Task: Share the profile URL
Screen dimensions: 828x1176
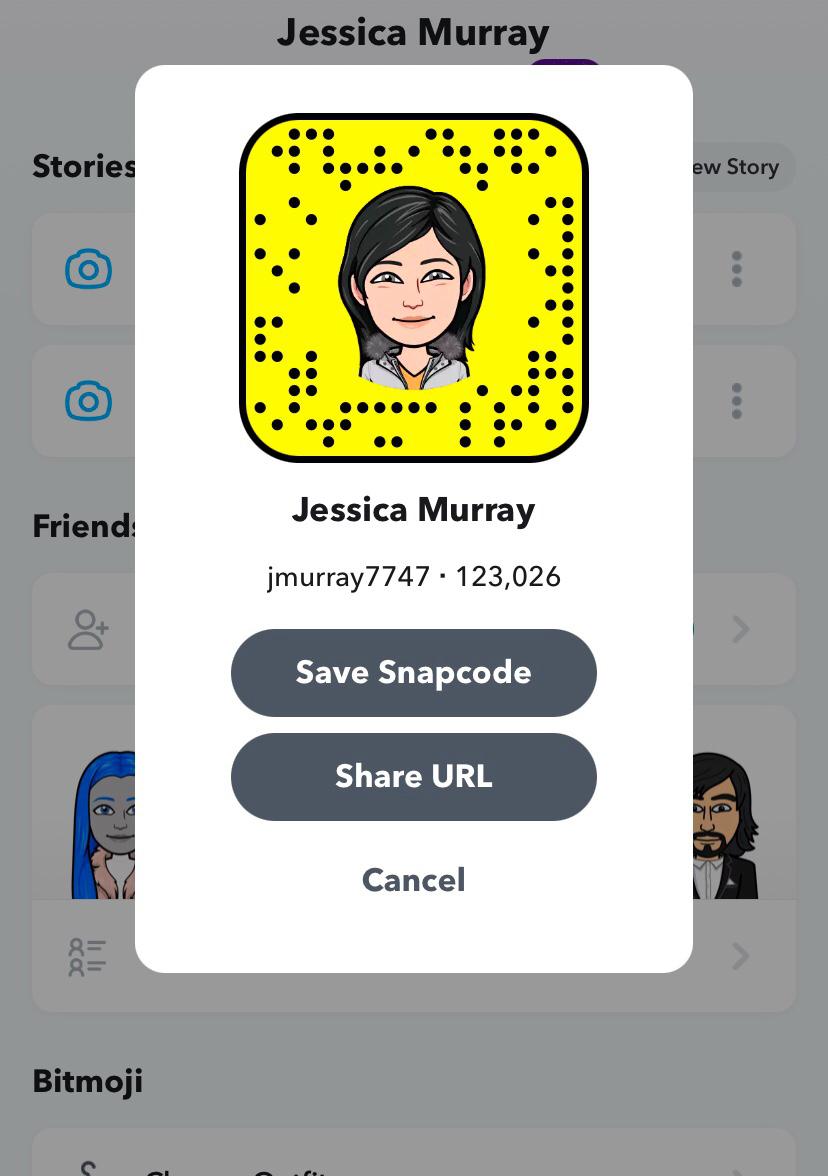Action: click(413, 777)
